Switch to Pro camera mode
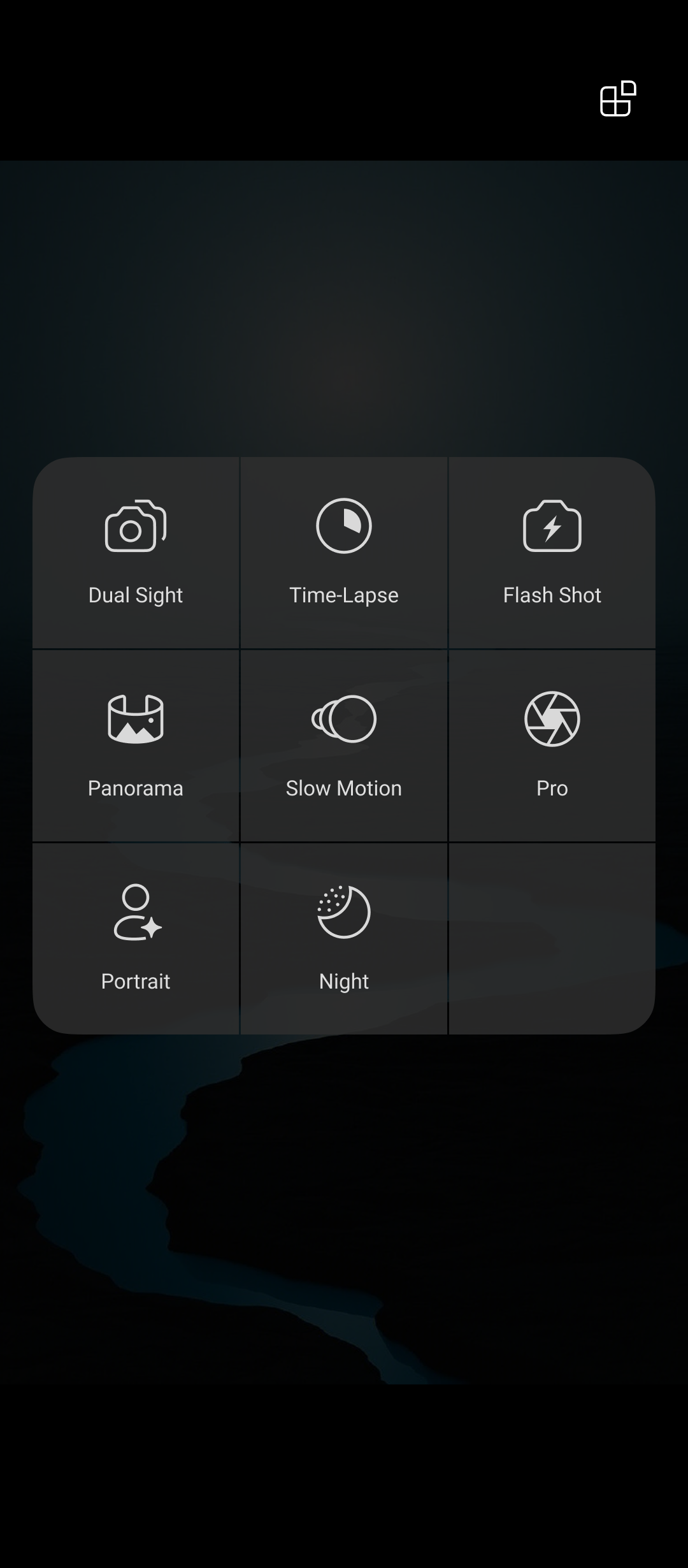Screen dimensions: 688x1568 click(552, 746)
